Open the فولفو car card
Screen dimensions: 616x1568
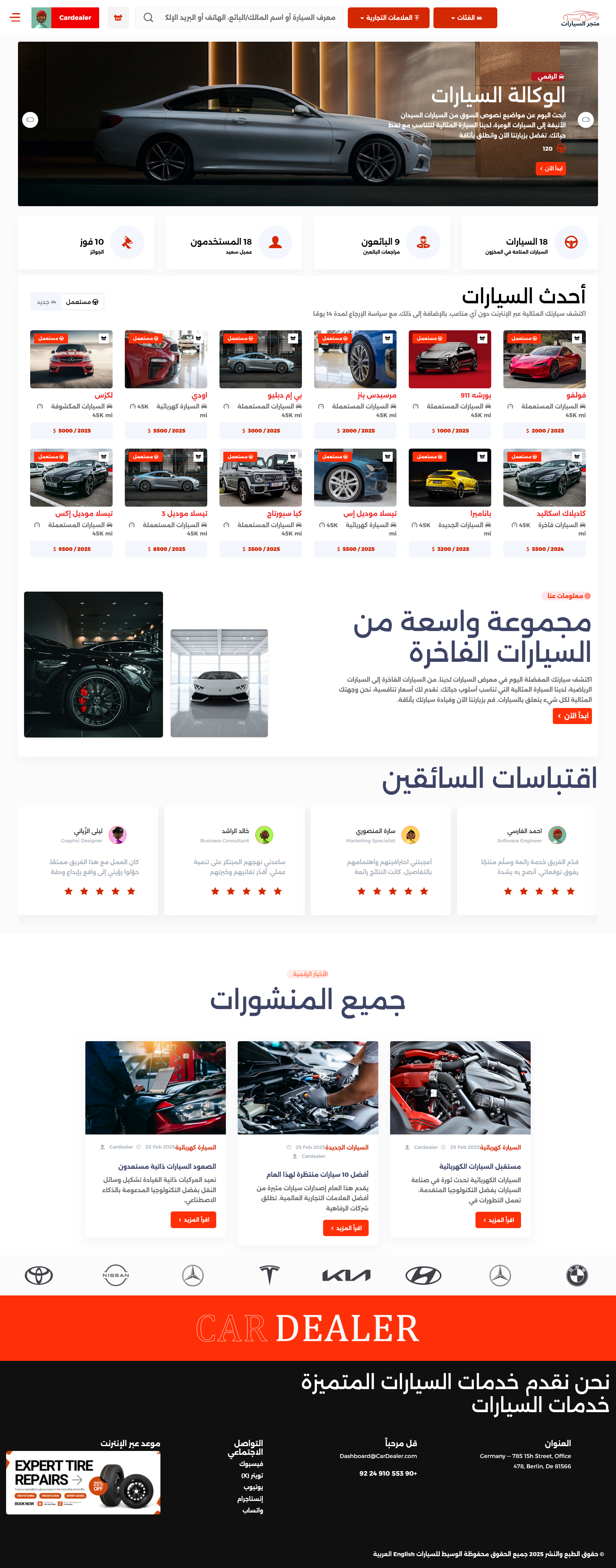coord(544,360)
